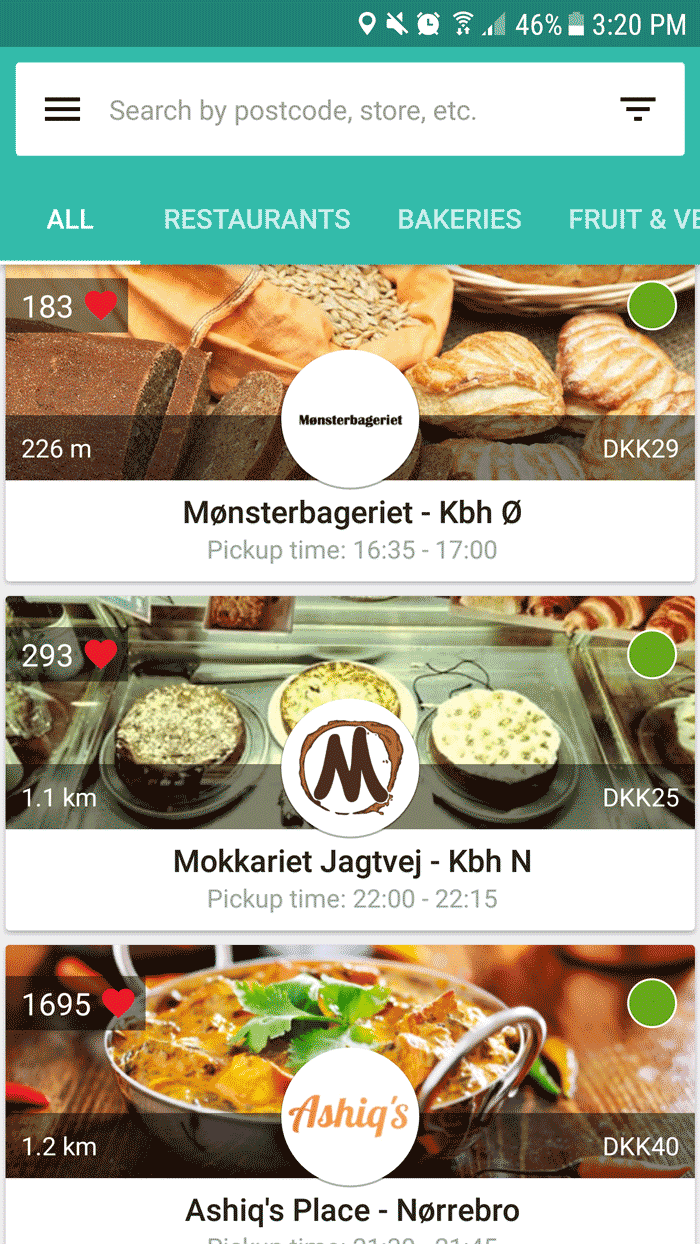Select the Bakeries tab
This screenshot has width=700, height=1244.
click(459, 220)
